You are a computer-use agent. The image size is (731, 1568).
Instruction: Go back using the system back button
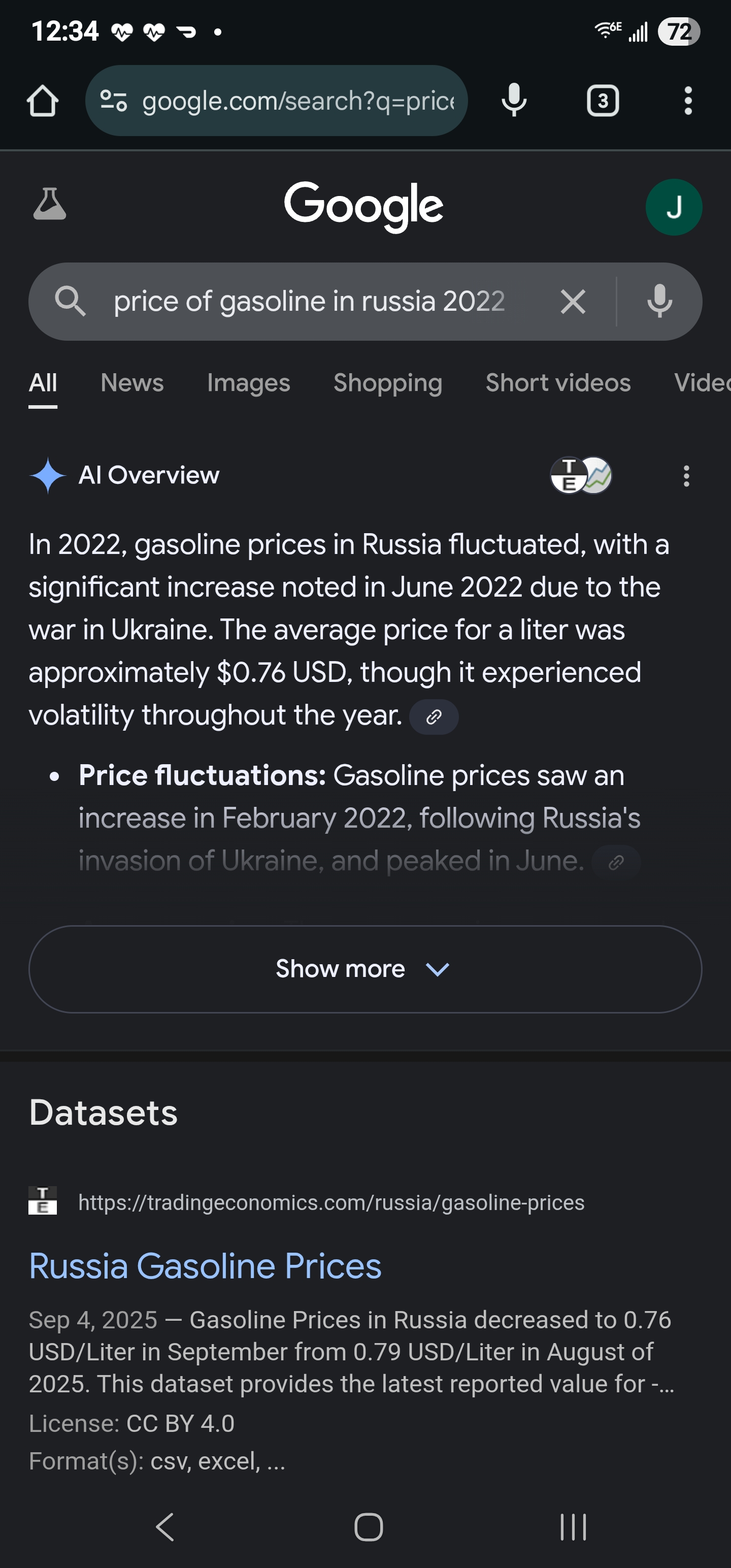pyautogui.click(x=165, y=1526)
